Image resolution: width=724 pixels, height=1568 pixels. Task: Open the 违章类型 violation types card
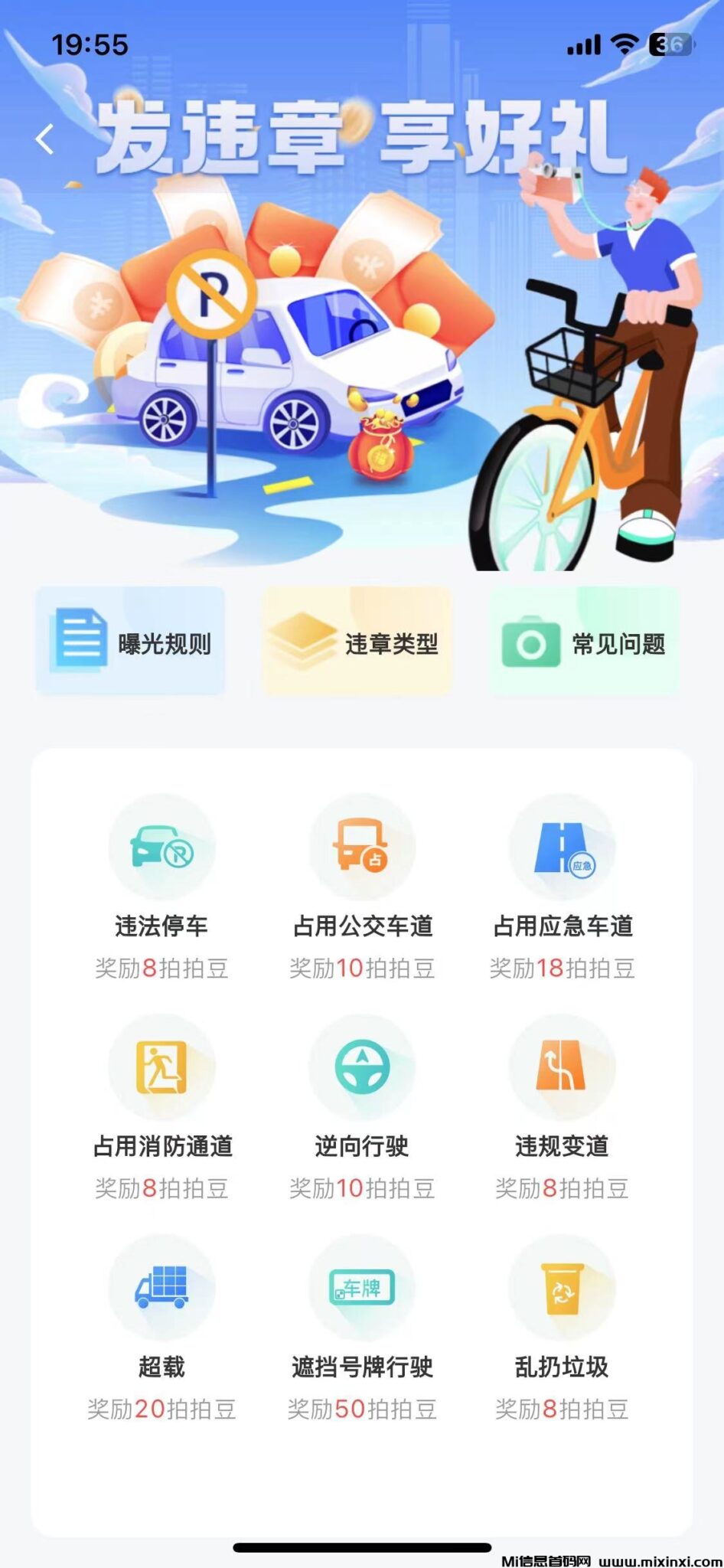point(357,642)
